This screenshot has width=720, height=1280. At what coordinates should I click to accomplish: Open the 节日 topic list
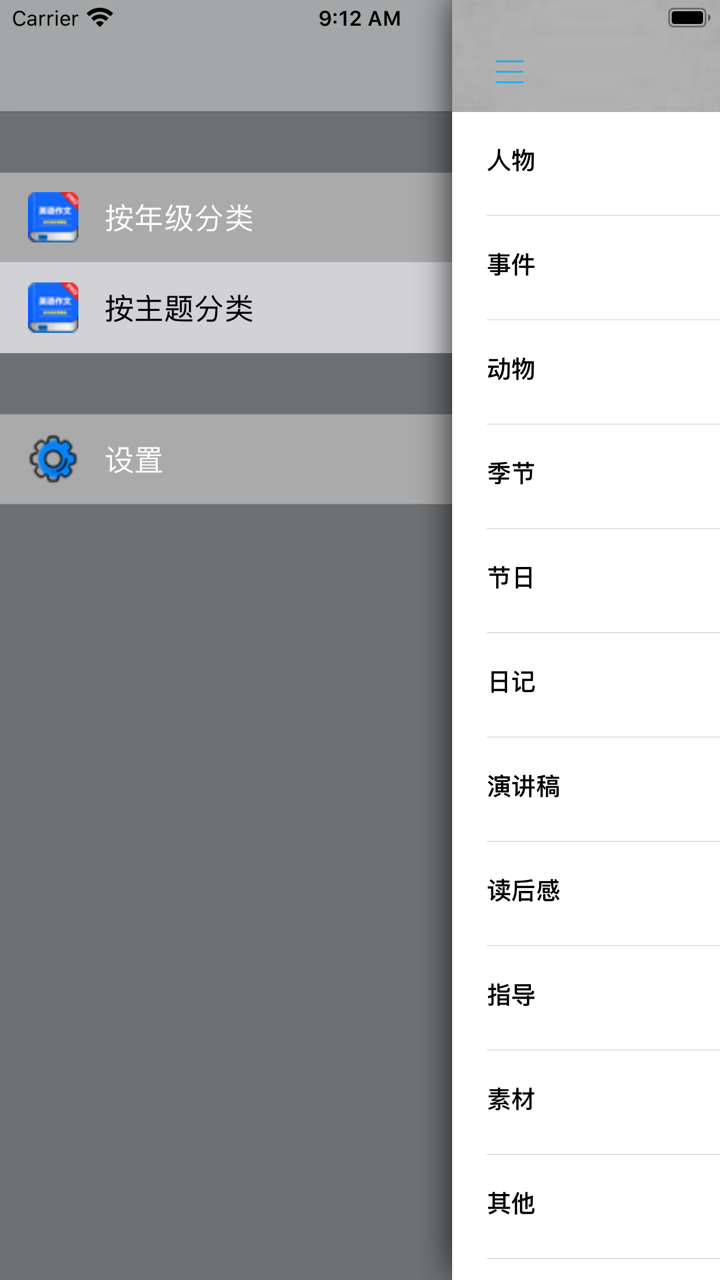pyautogui.click(x=511, y=578)
